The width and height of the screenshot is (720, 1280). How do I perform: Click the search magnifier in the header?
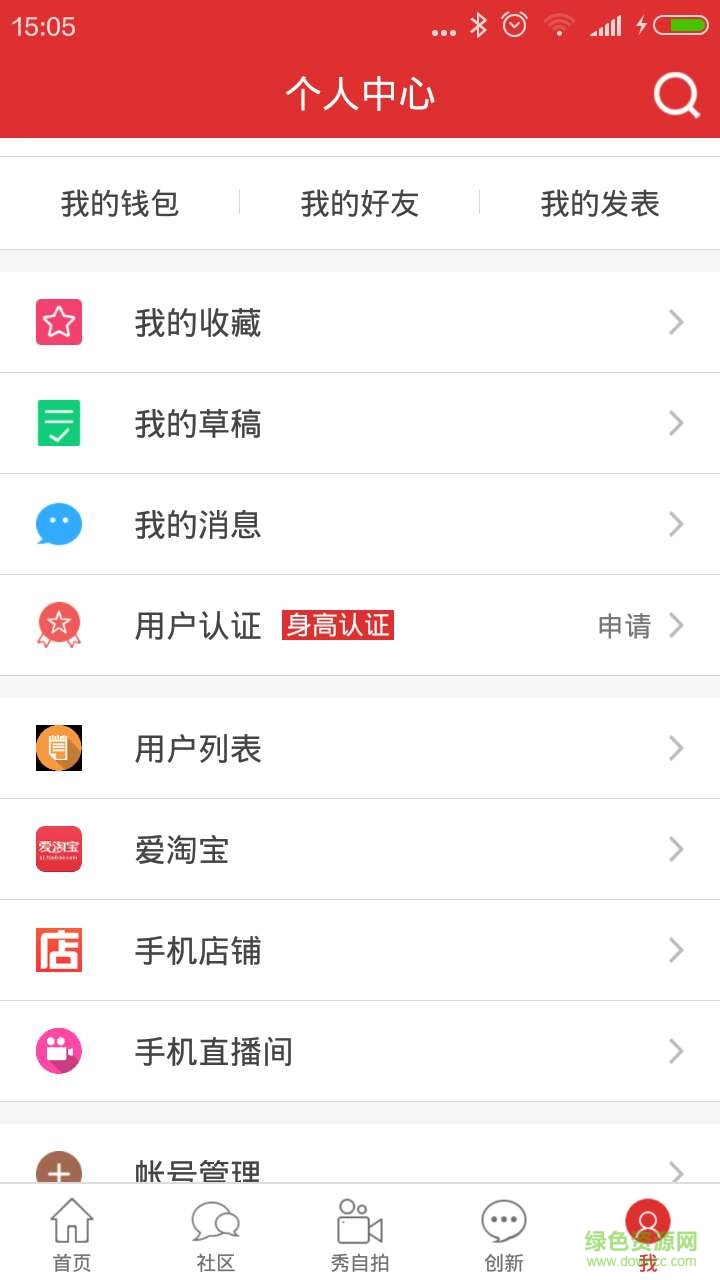676,93
